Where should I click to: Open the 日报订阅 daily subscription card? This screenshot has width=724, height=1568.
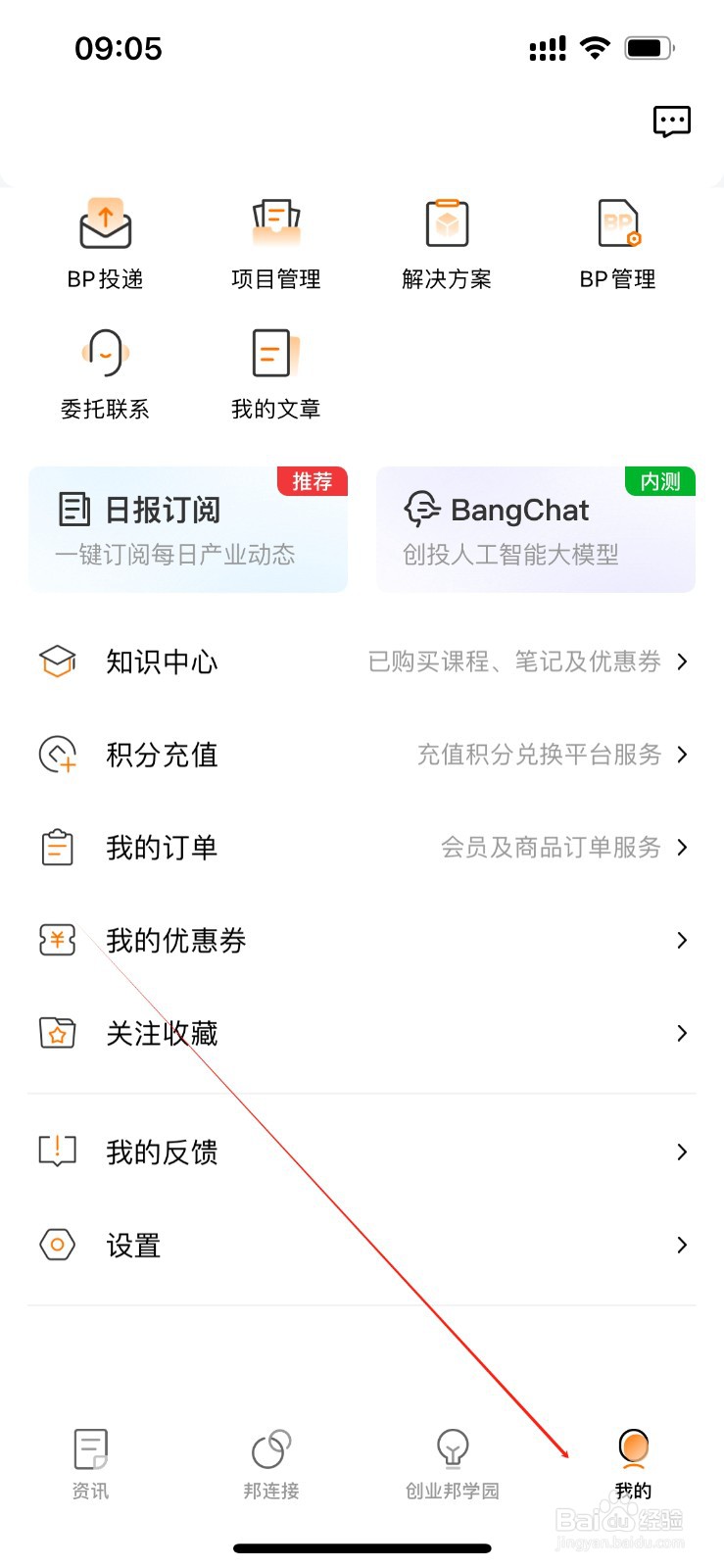coord(188,529)
